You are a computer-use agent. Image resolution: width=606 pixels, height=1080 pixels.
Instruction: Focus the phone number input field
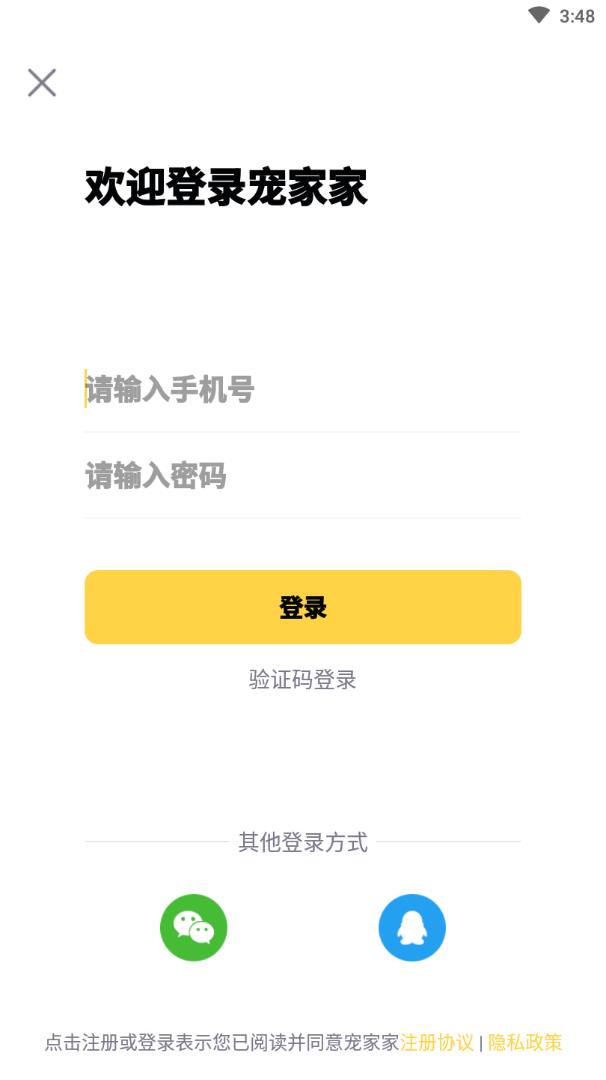point(300,390)
